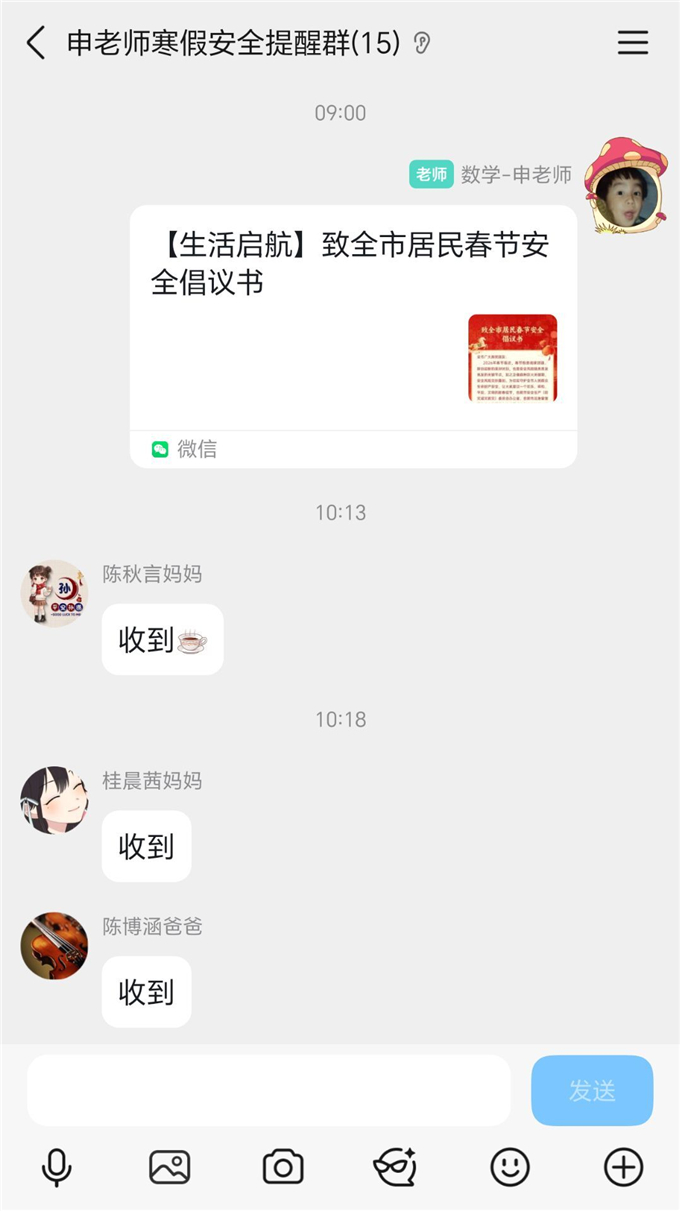Open 桂晨茜妈妈's profile avatar

point(54,800)
